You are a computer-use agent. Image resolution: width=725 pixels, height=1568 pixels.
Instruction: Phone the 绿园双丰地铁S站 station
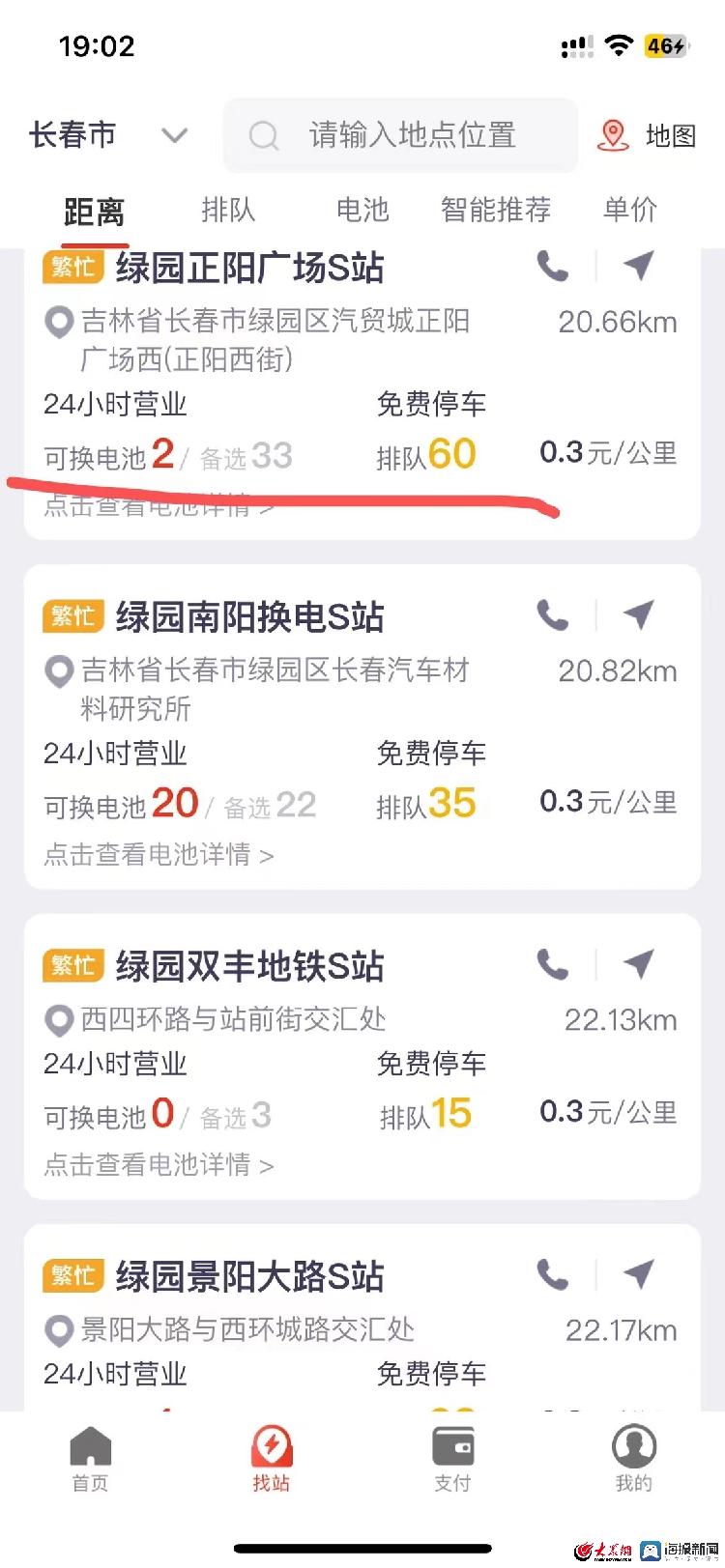(553, 963)
